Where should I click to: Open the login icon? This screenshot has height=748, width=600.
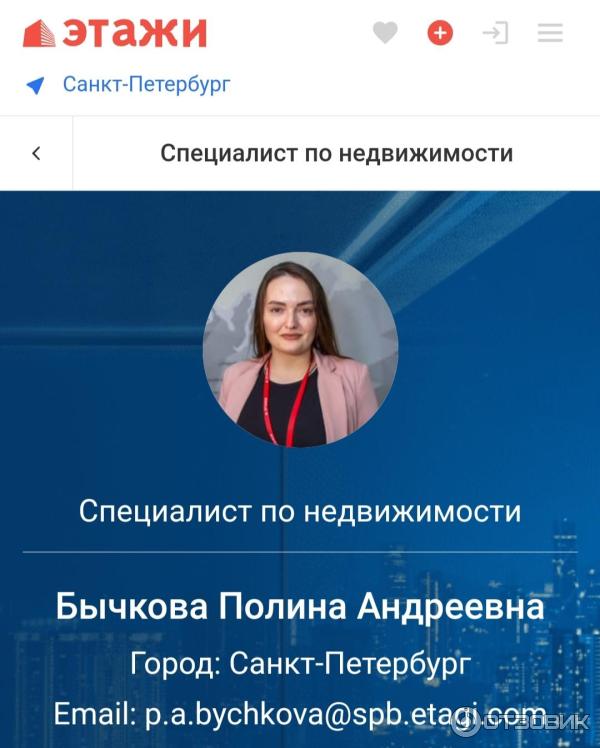[495, 33]
